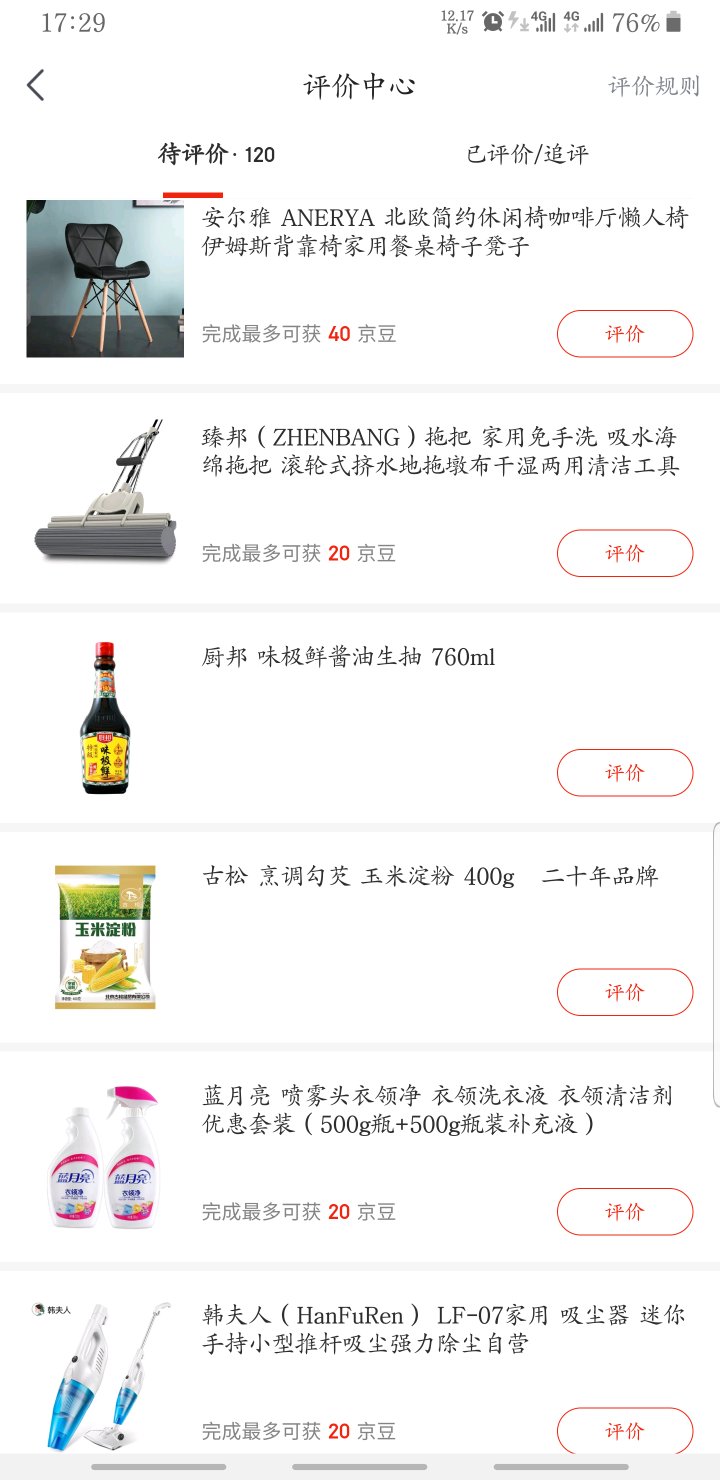Open the 蓝月亮 spray bottles image
This screenshot has width=720, height=1480.
105,1157
